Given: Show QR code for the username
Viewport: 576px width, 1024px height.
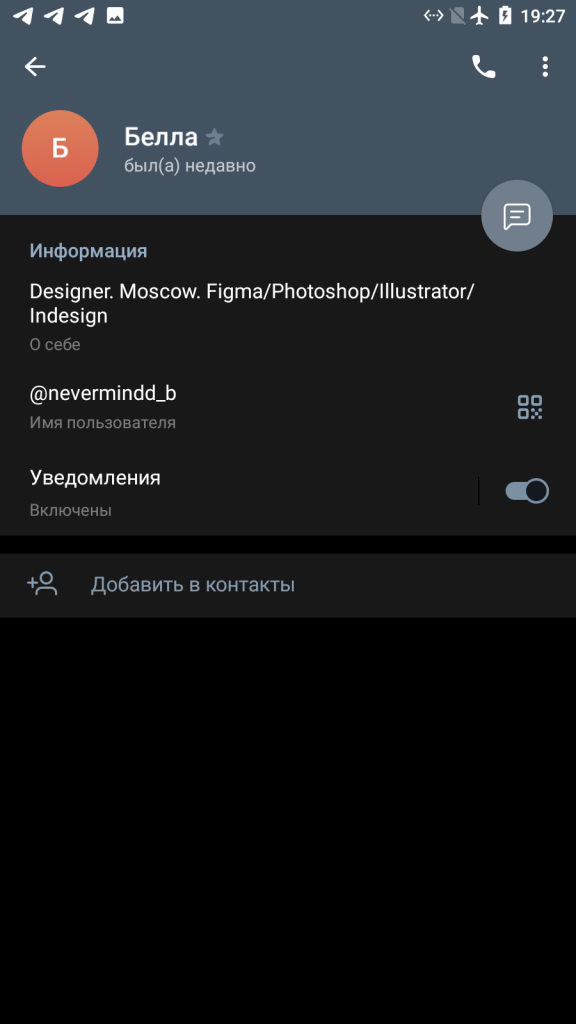Looking at the screenshot, I should 530,407.
